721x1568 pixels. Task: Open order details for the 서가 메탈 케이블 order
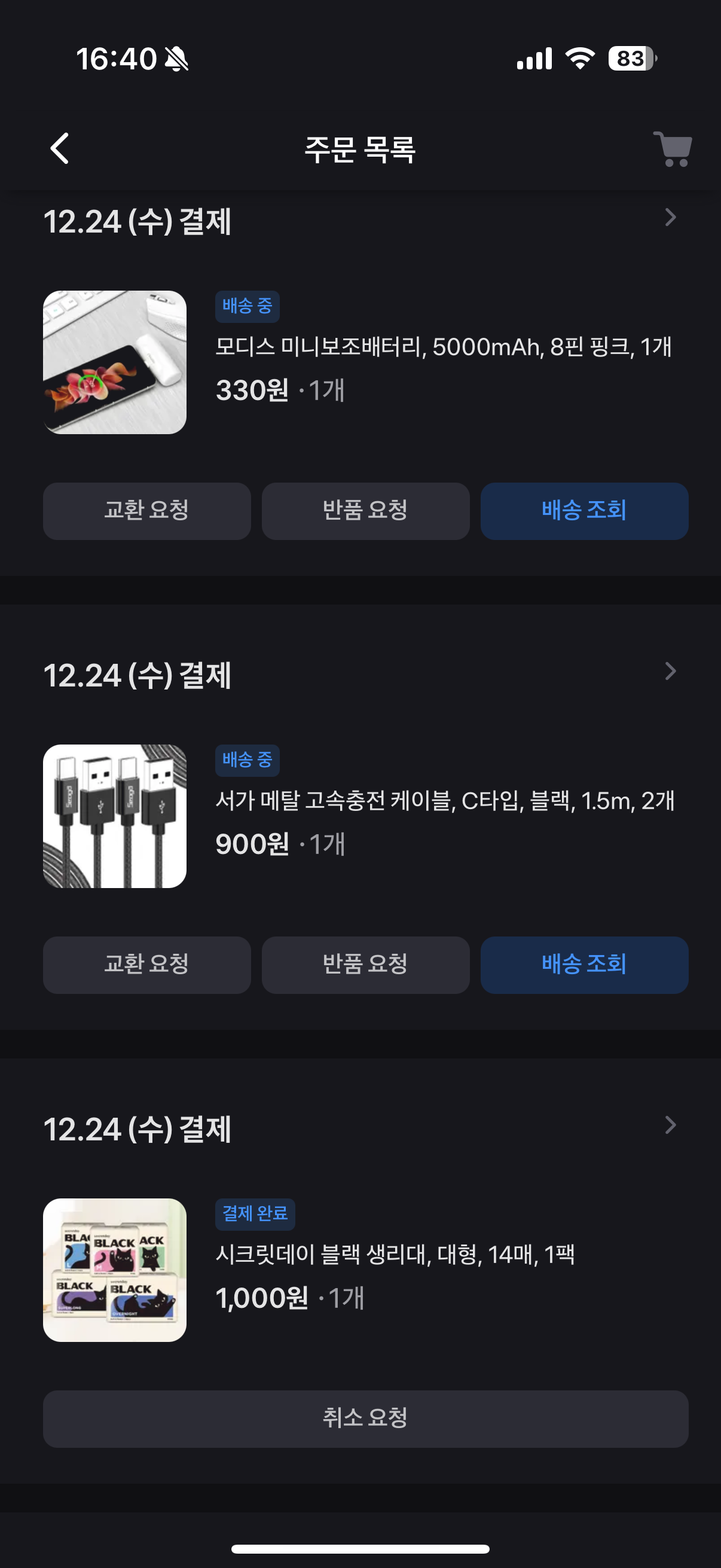(x=670, y=672)
